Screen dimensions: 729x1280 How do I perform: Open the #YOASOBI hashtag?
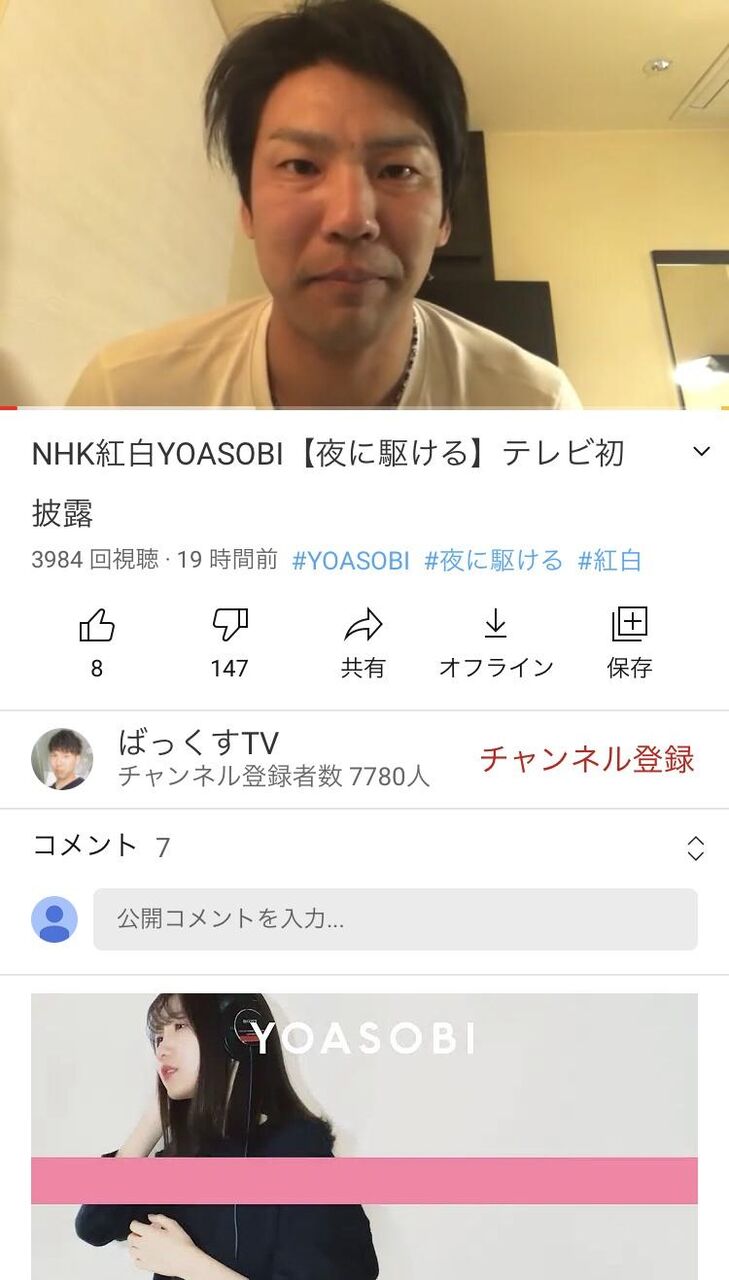click(351, 561)
